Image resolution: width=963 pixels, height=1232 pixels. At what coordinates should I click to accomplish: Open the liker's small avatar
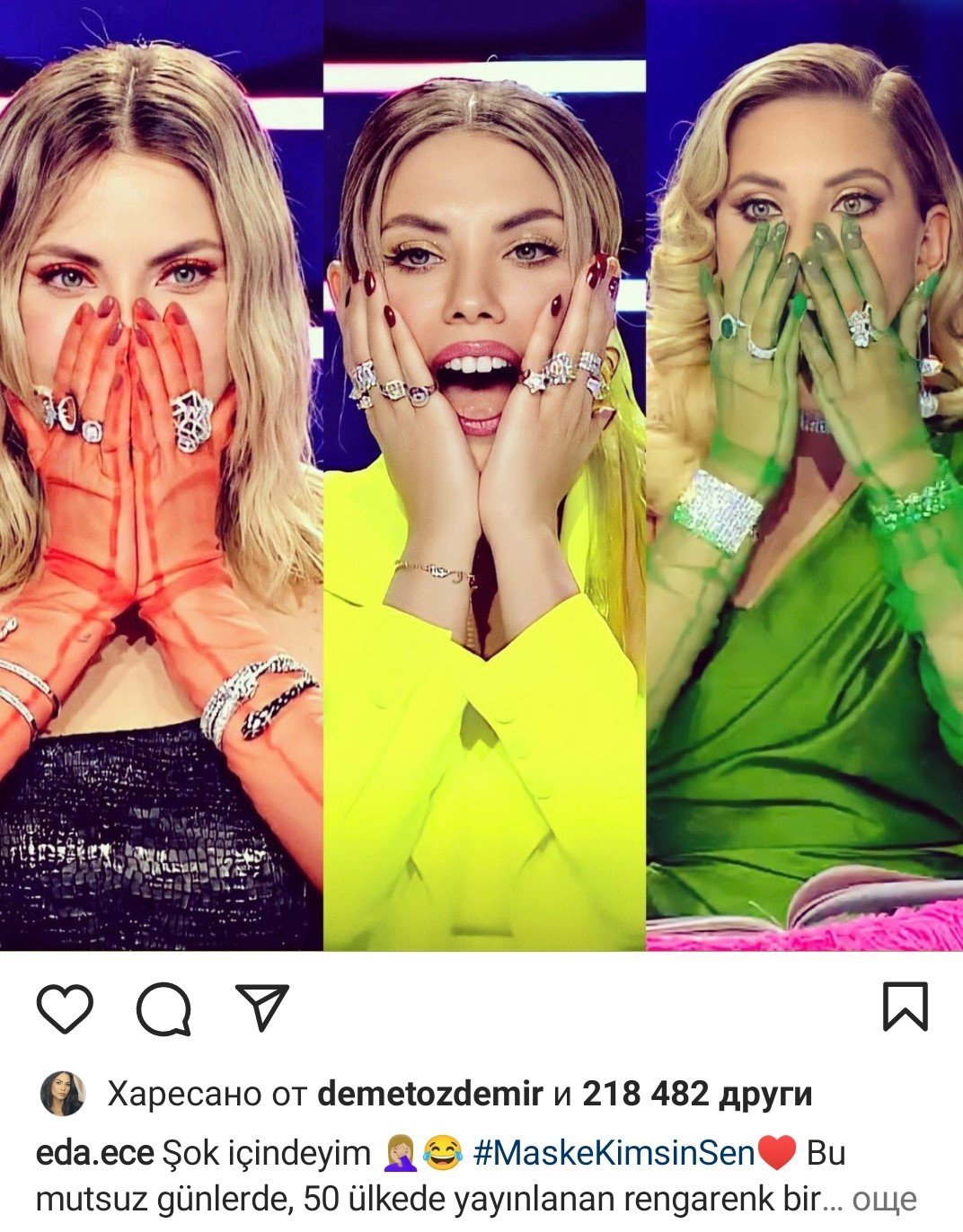click(x=63, y=1095)
